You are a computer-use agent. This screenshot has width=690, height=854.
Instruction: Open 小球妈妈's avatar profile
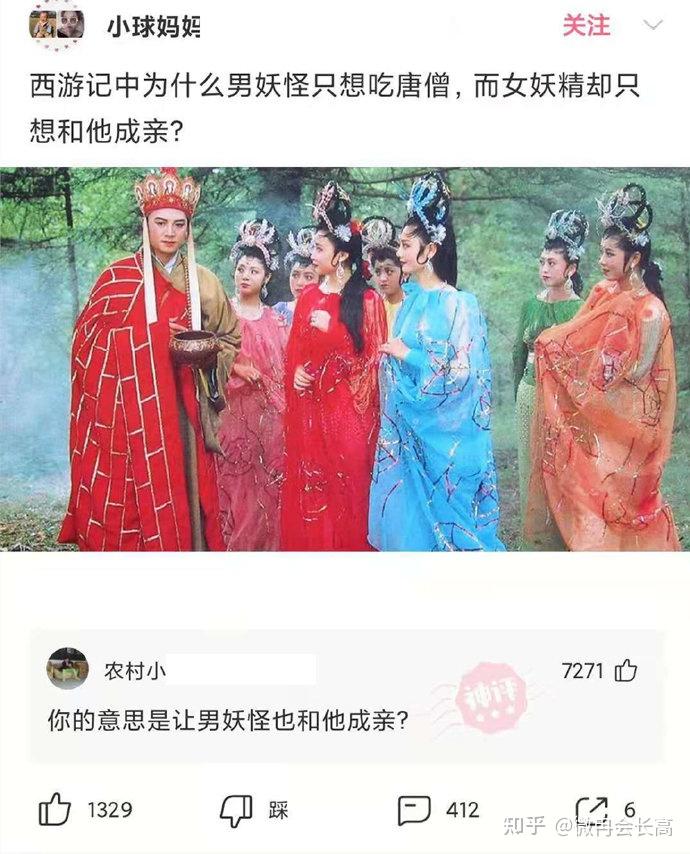(57, 24)
